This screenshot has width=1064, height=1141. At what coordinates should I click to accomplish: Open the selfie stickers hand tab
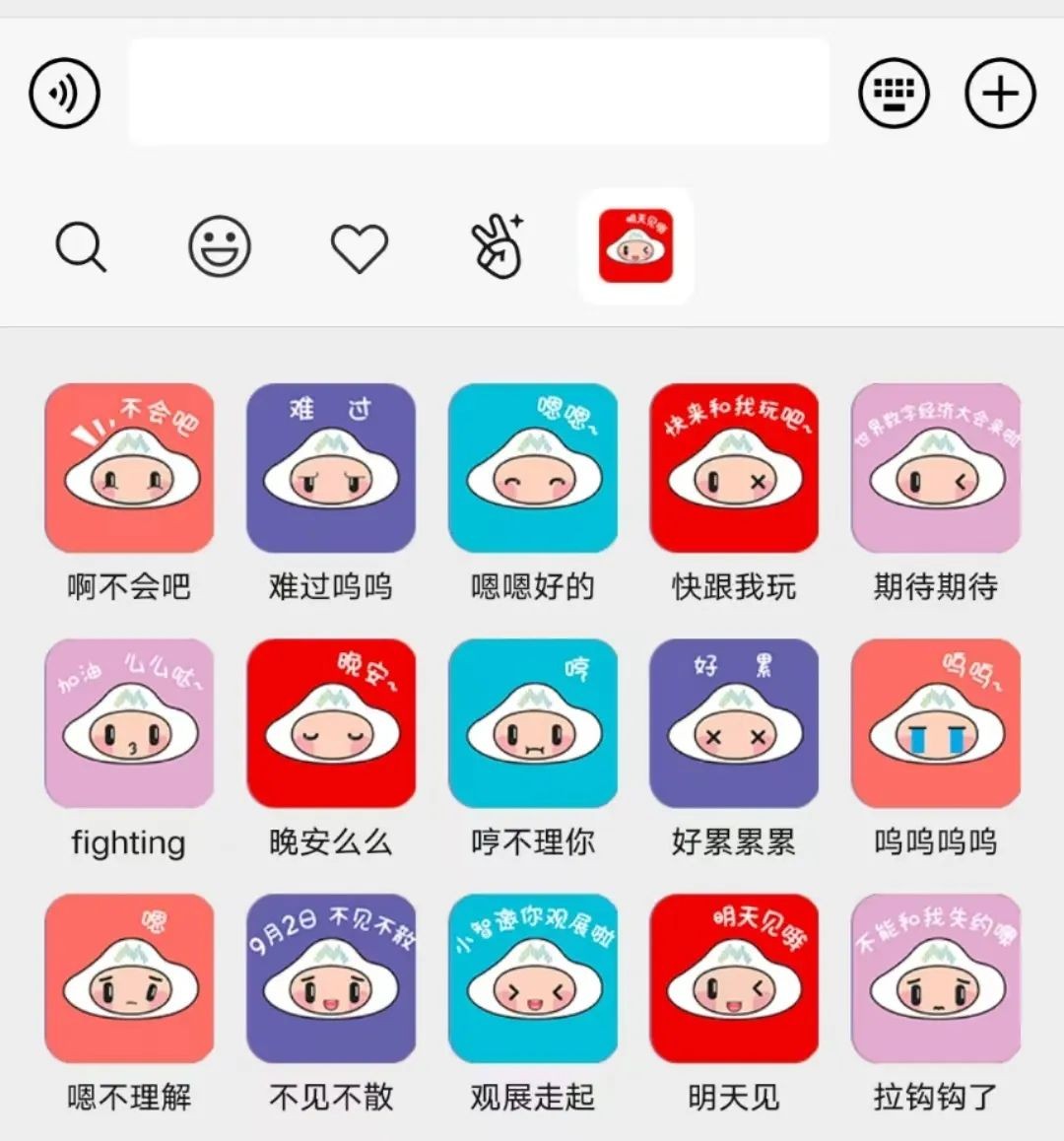pyautogui.click(x=498, y=246)
